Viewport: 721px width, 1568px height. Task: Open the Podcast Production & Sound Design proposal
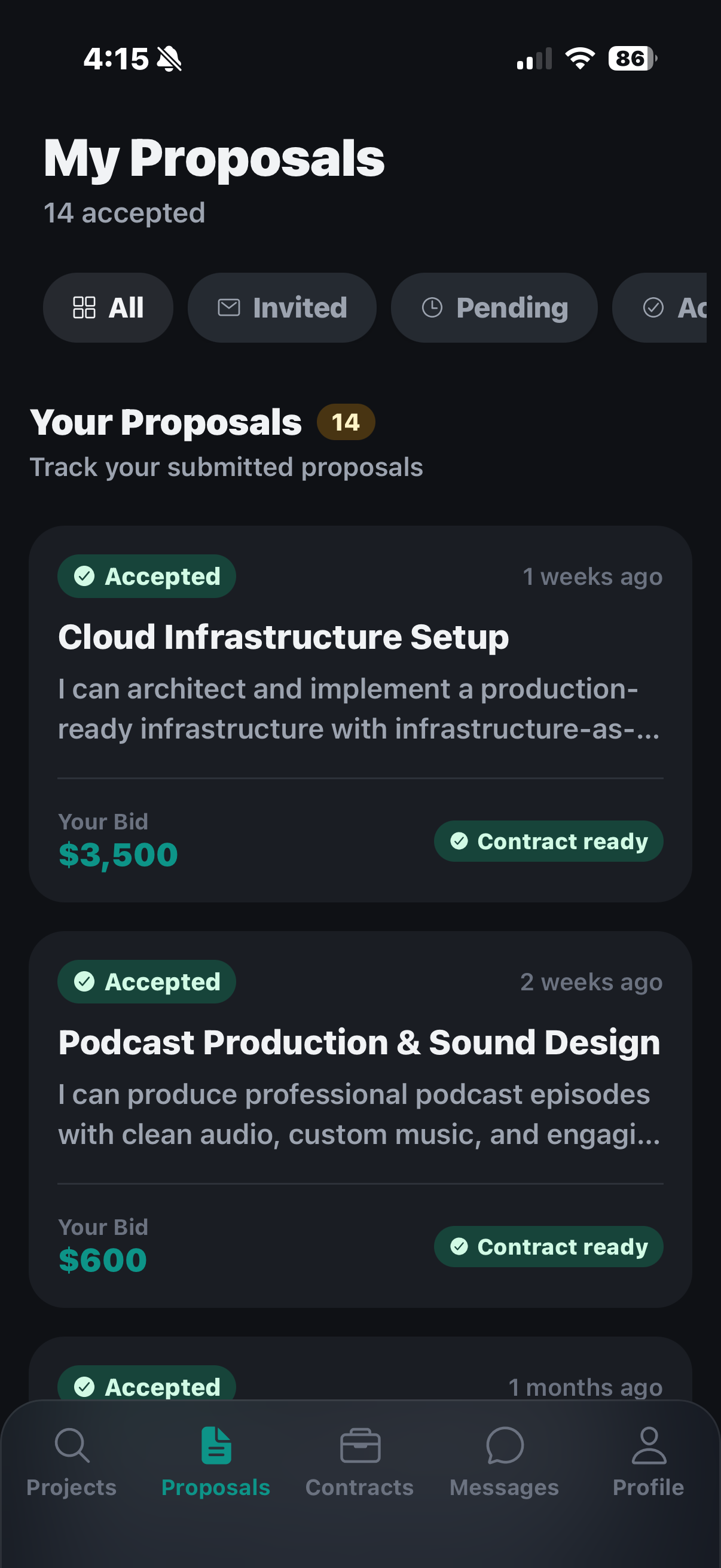click(x=360, y=1041)
